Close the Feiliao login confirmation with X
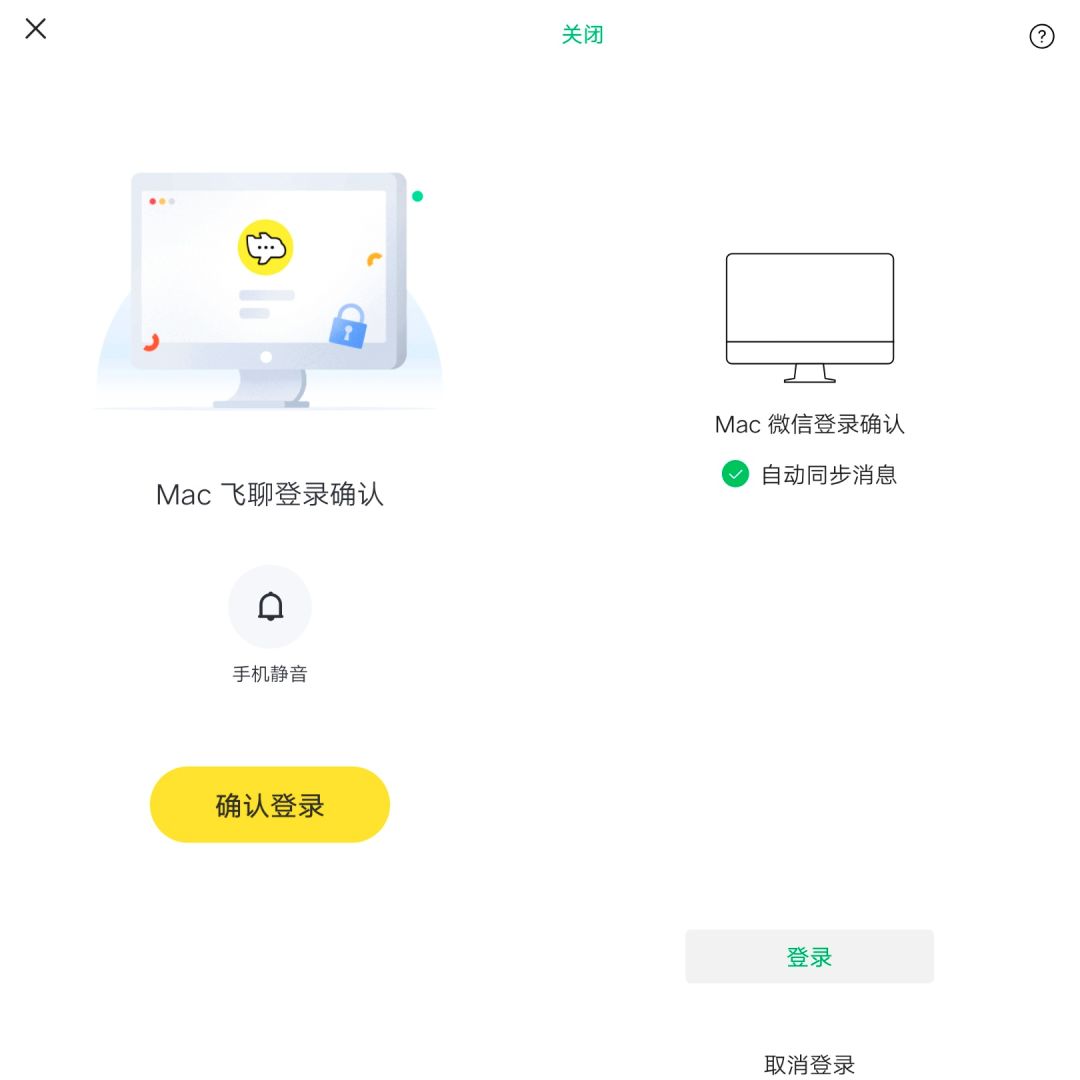Screen dimensions: 1080x1080 [x=36, y=29]
